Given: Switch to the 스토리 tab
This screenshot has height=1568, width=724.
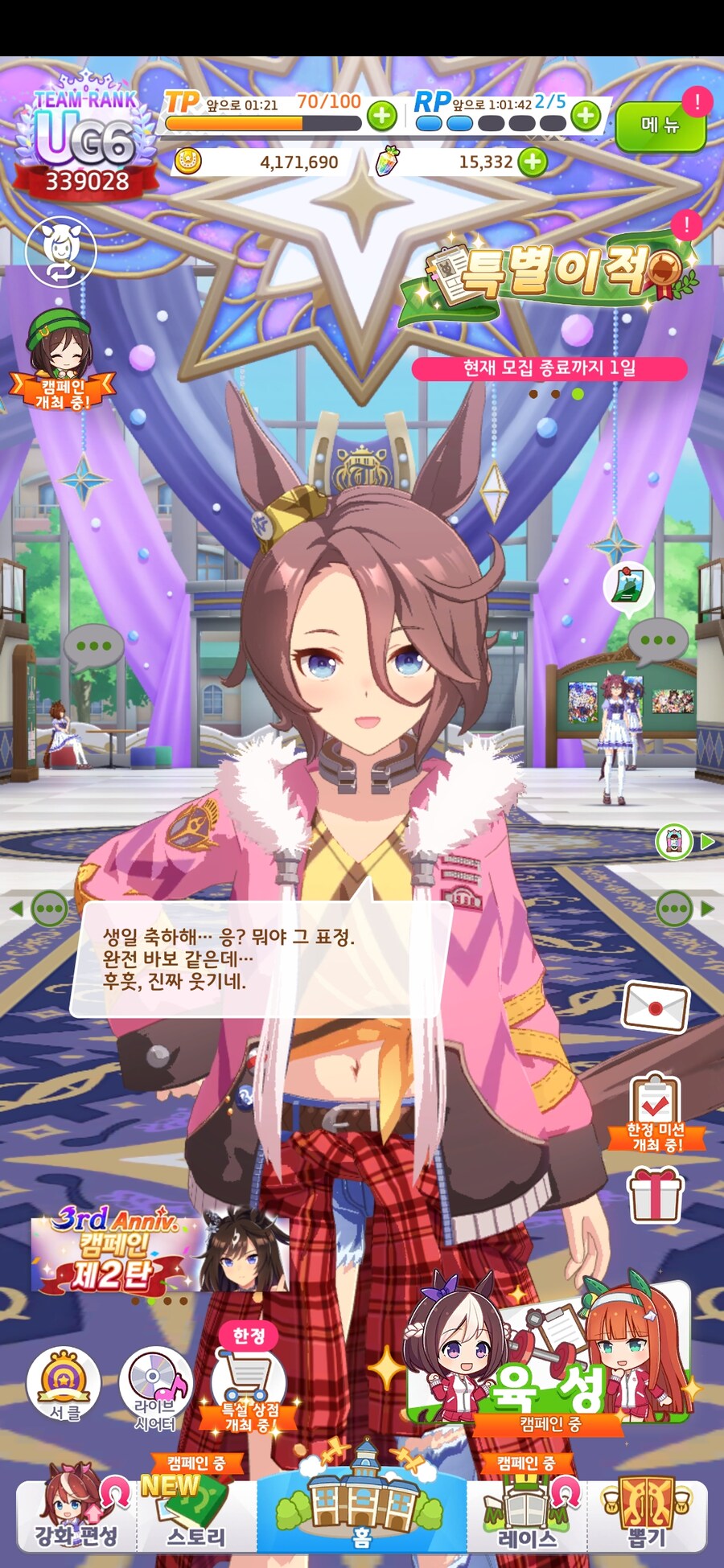Looking at the screenshot, I should point(195,1516).
